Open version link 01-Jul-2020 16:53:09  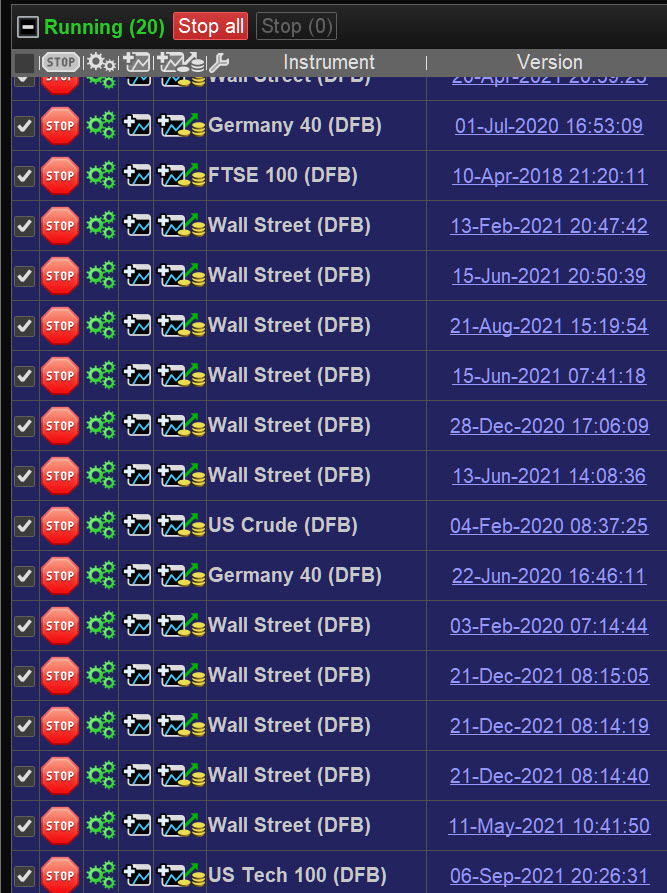coord(549,126)
